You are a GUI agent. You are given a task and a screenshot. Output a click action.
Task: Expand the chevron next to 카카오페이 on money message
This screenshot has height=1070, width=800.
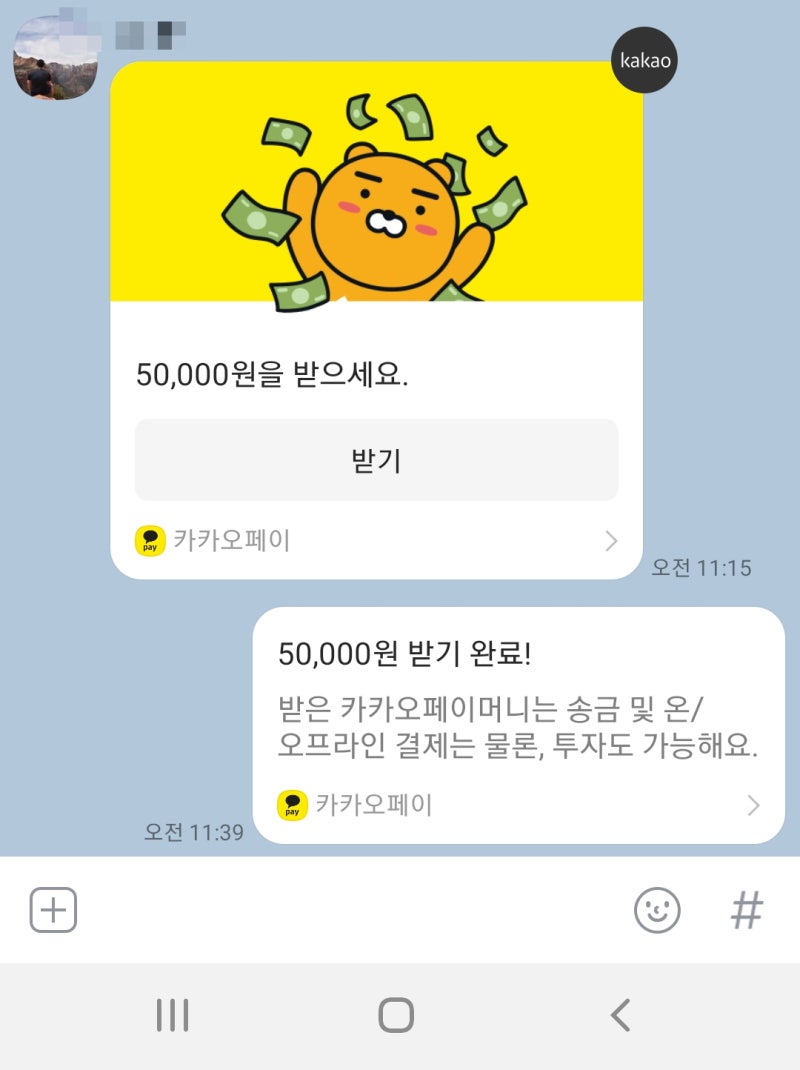click(x=611, y=541)
